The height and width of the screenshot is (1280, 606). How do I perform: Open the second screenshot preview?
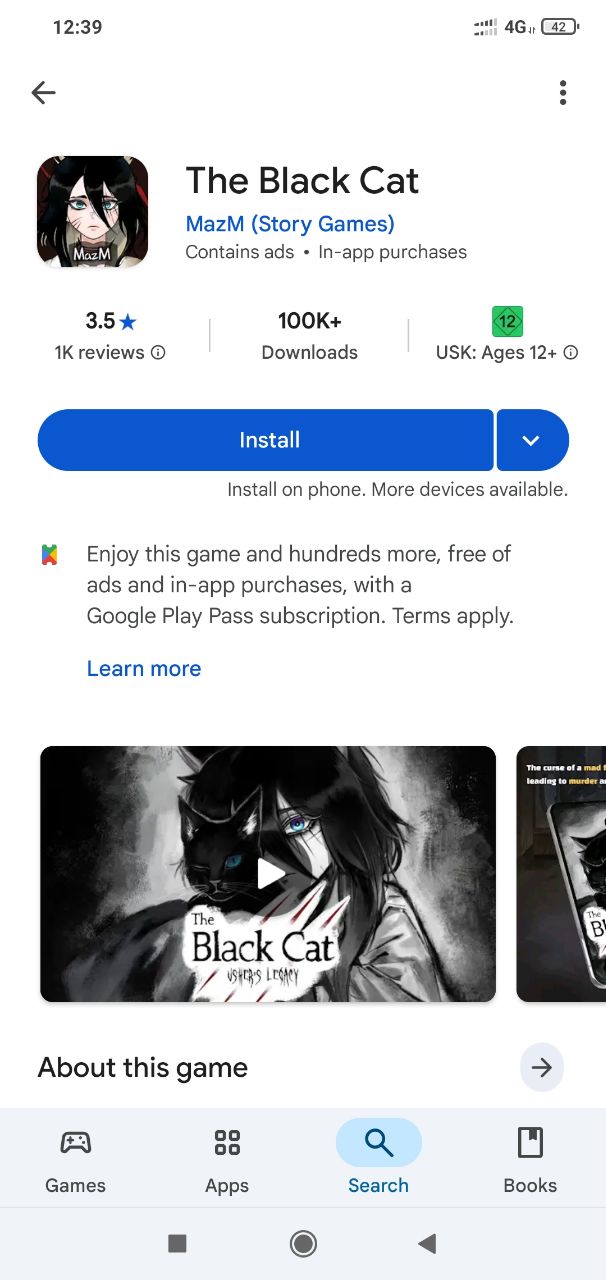[560, 873]
